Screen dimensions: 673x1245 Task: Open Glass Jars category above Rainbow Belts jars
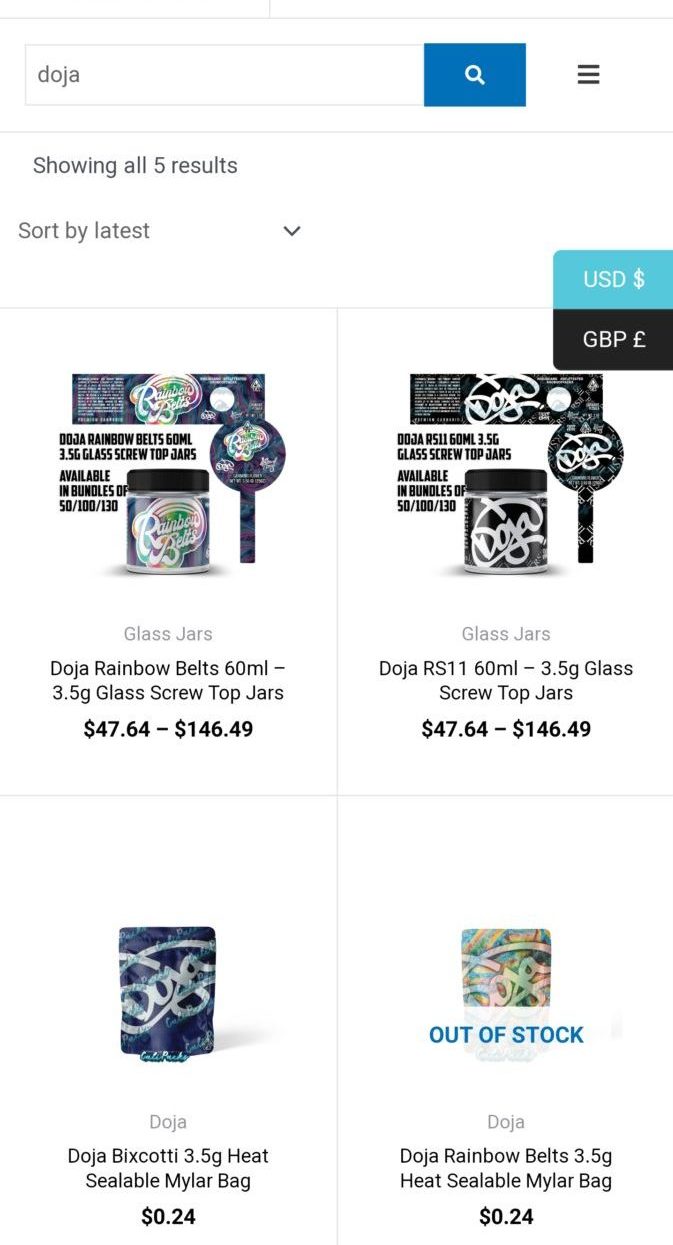(x=168, y=634)
